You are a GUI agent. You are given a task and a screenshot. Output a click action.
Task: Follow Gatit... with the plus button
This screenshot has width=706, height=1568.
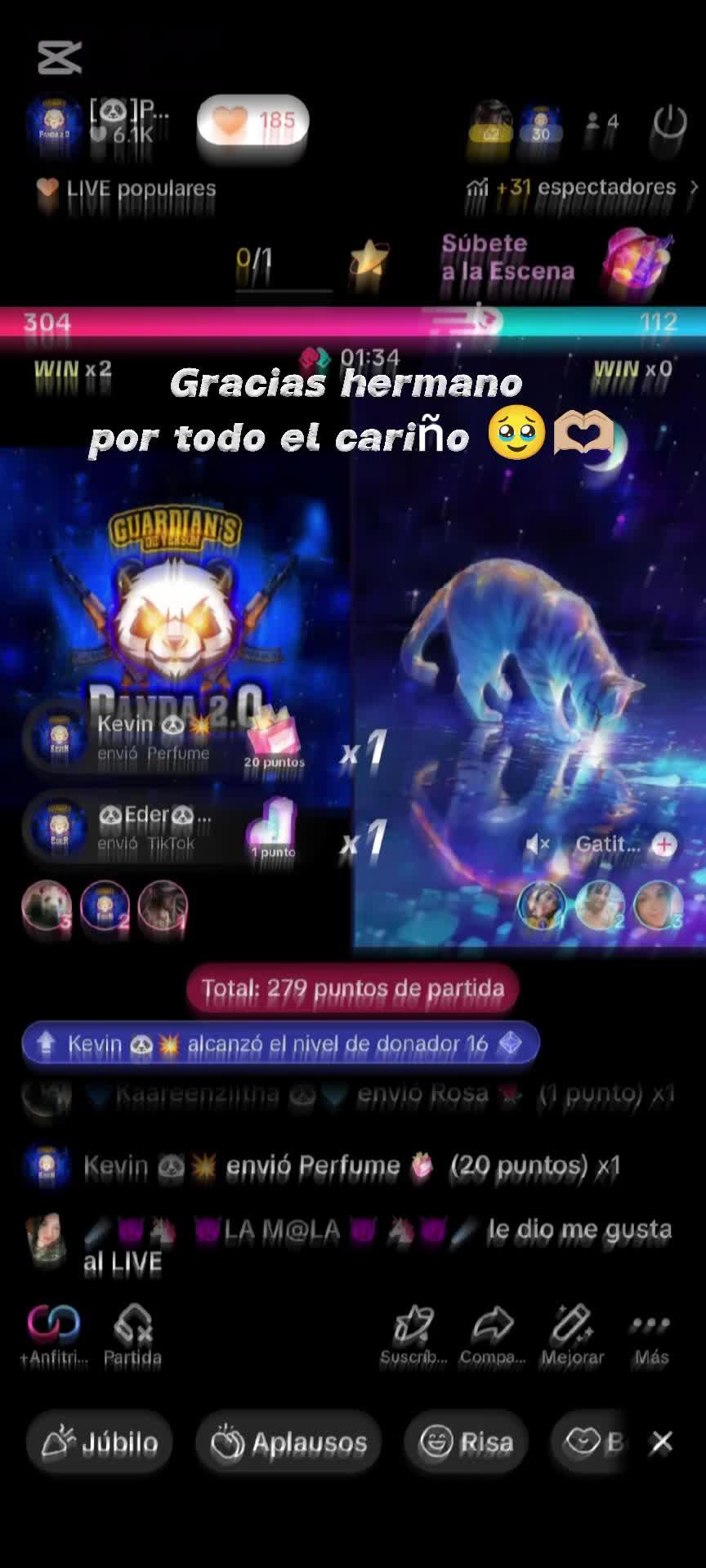[x=664, y=844]
